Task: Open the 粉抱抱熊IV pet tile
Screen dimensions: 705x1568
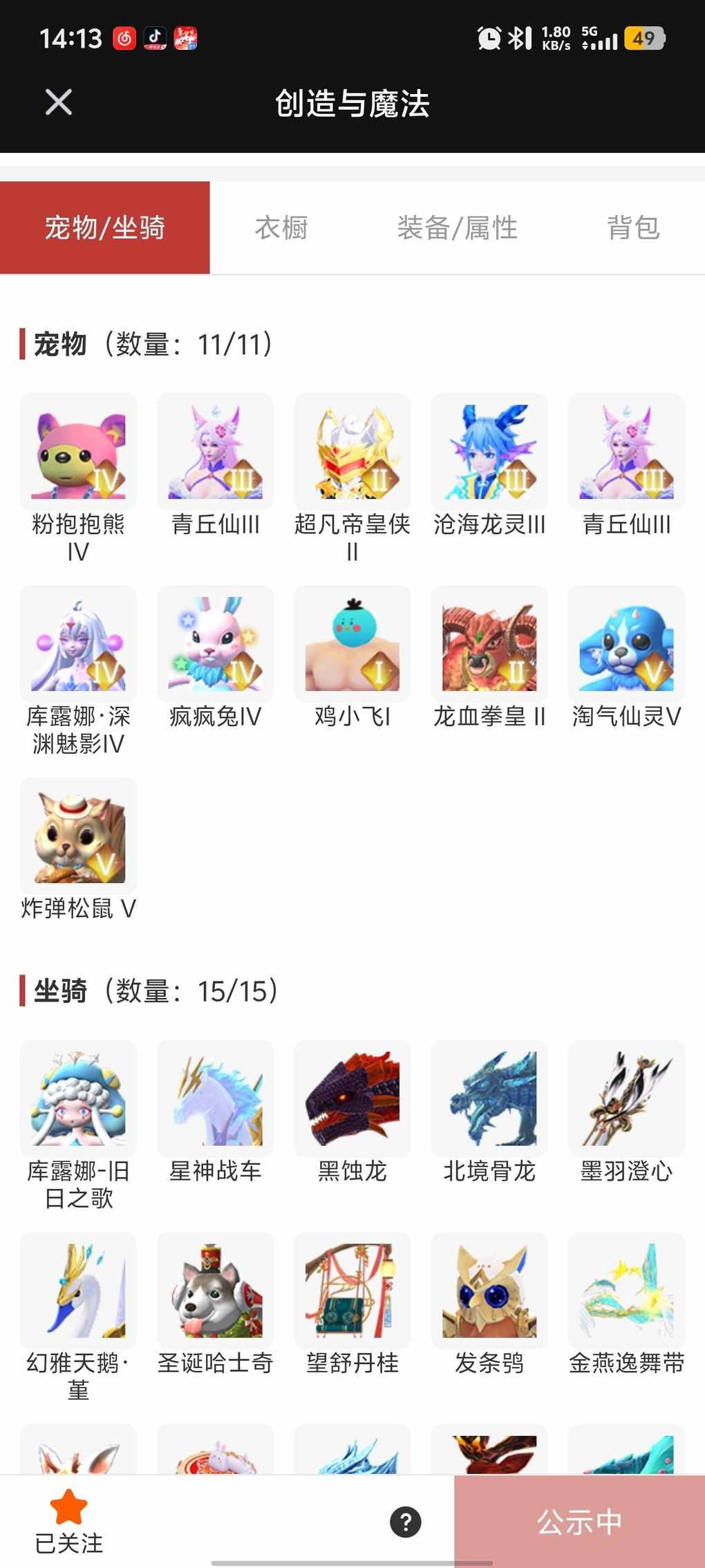Action: (78, 452)
